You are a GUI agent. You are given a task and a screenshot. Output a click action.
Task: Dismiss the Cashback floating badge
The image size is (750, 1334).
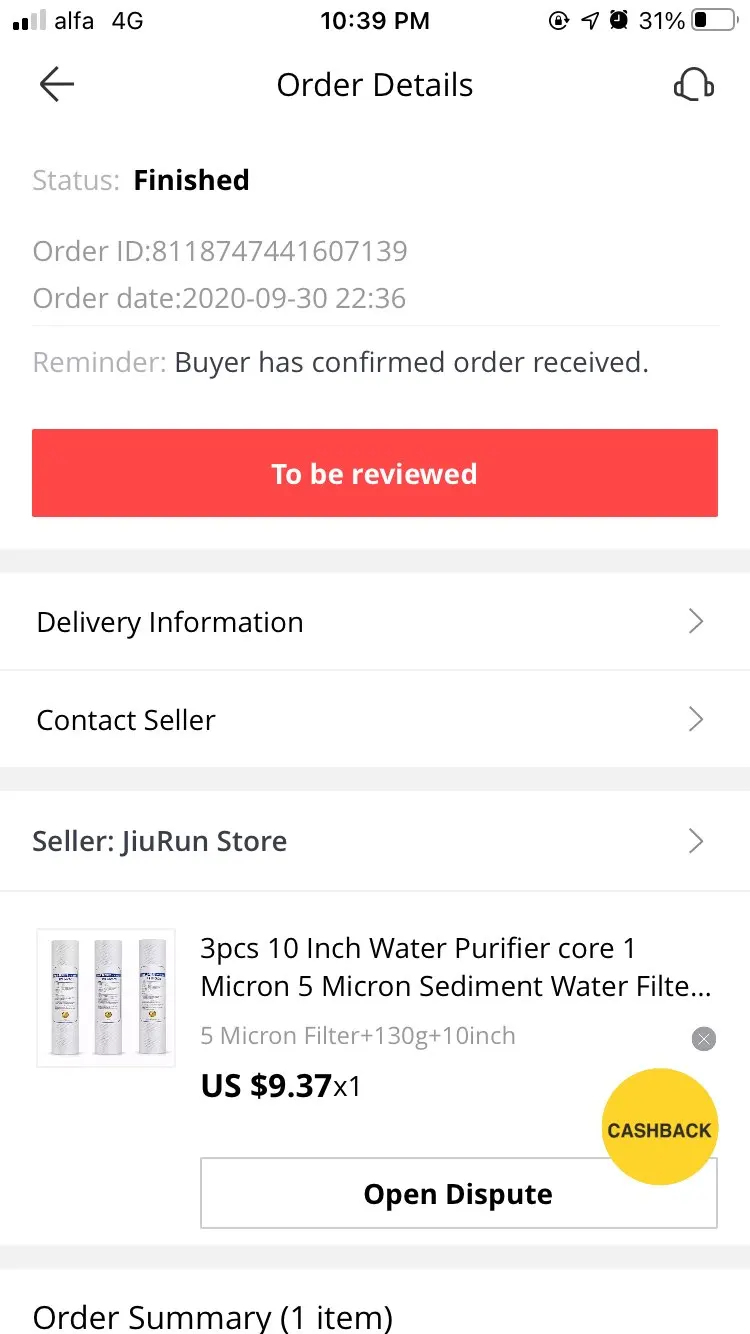(x=704, y=1040)
